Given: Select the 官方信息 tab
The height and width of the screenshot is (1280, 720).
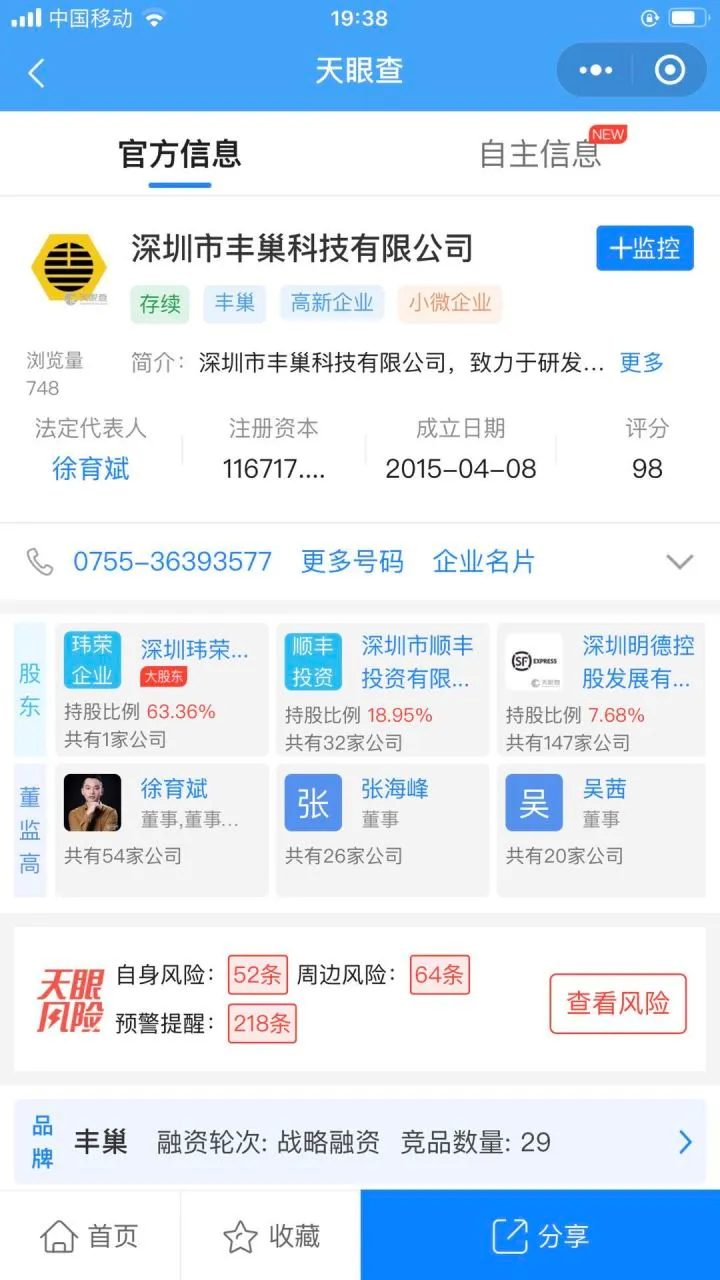Looking at the screenshot, I should point(180,154).
